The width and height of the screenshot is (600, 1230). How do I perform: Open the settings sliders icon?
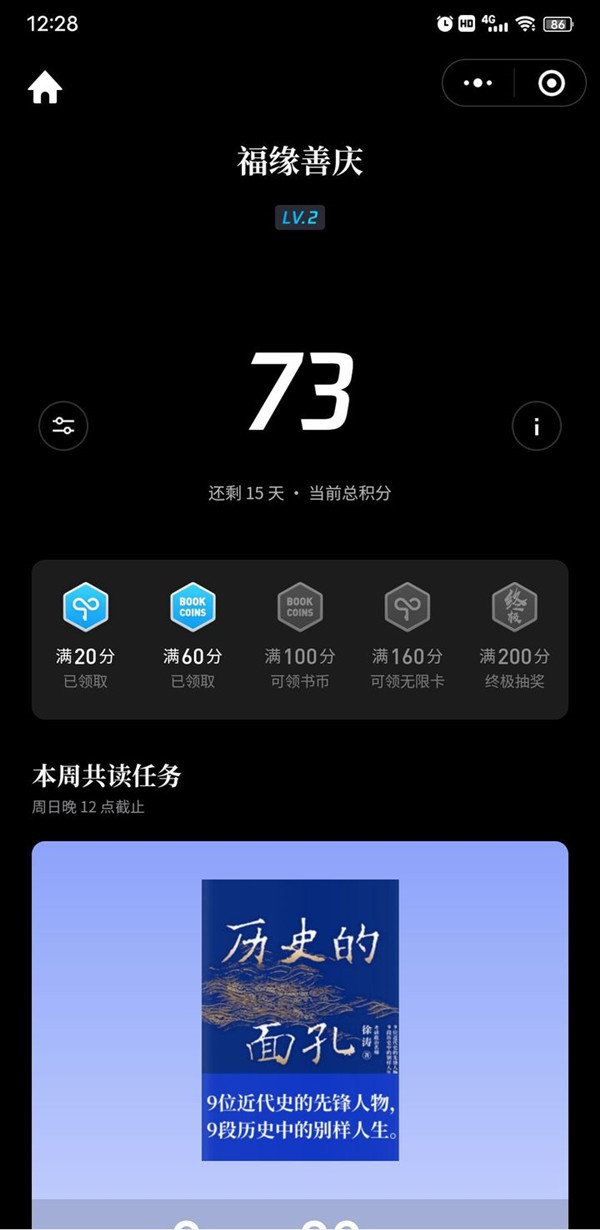click(x=63, y=427)
